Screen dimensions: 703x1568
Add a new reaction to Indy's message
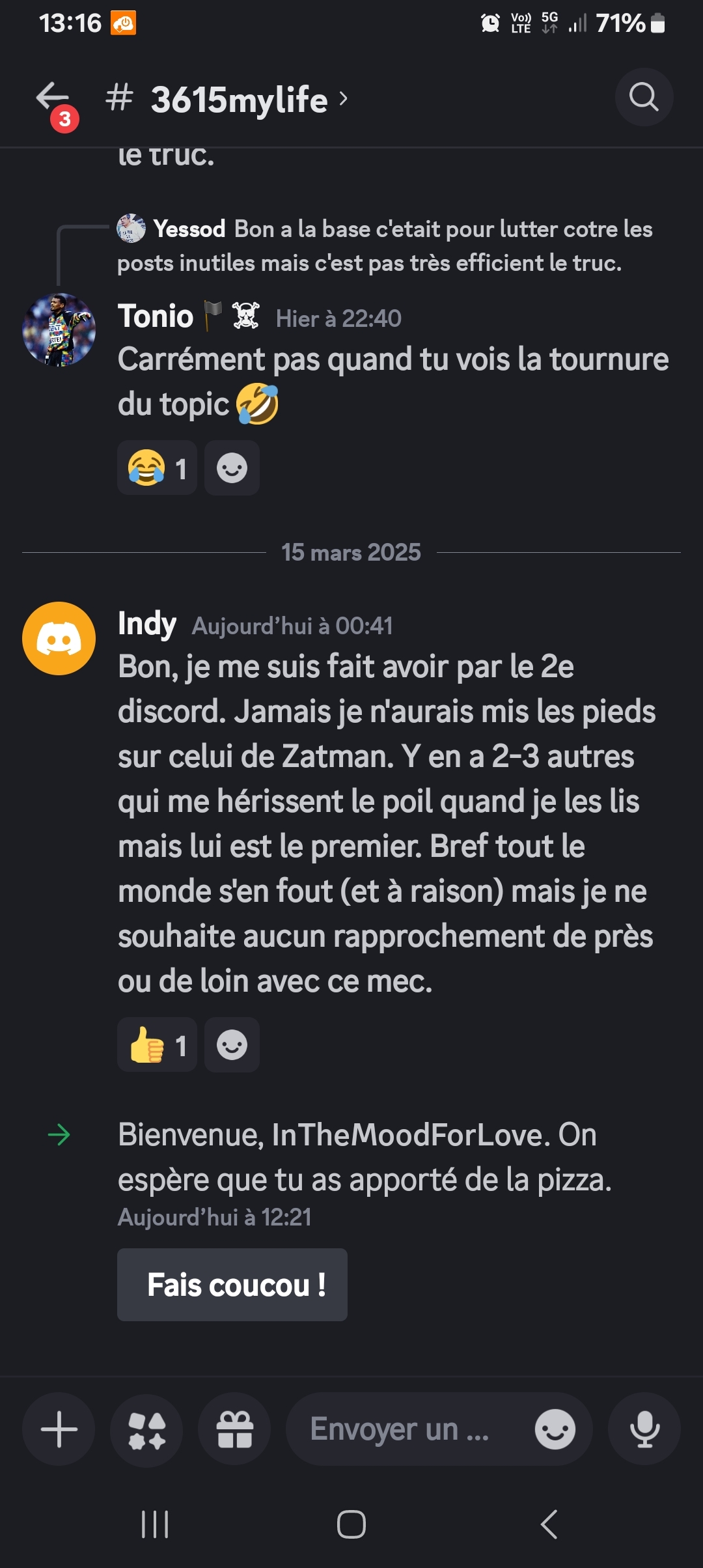(x=232, y=1045)
